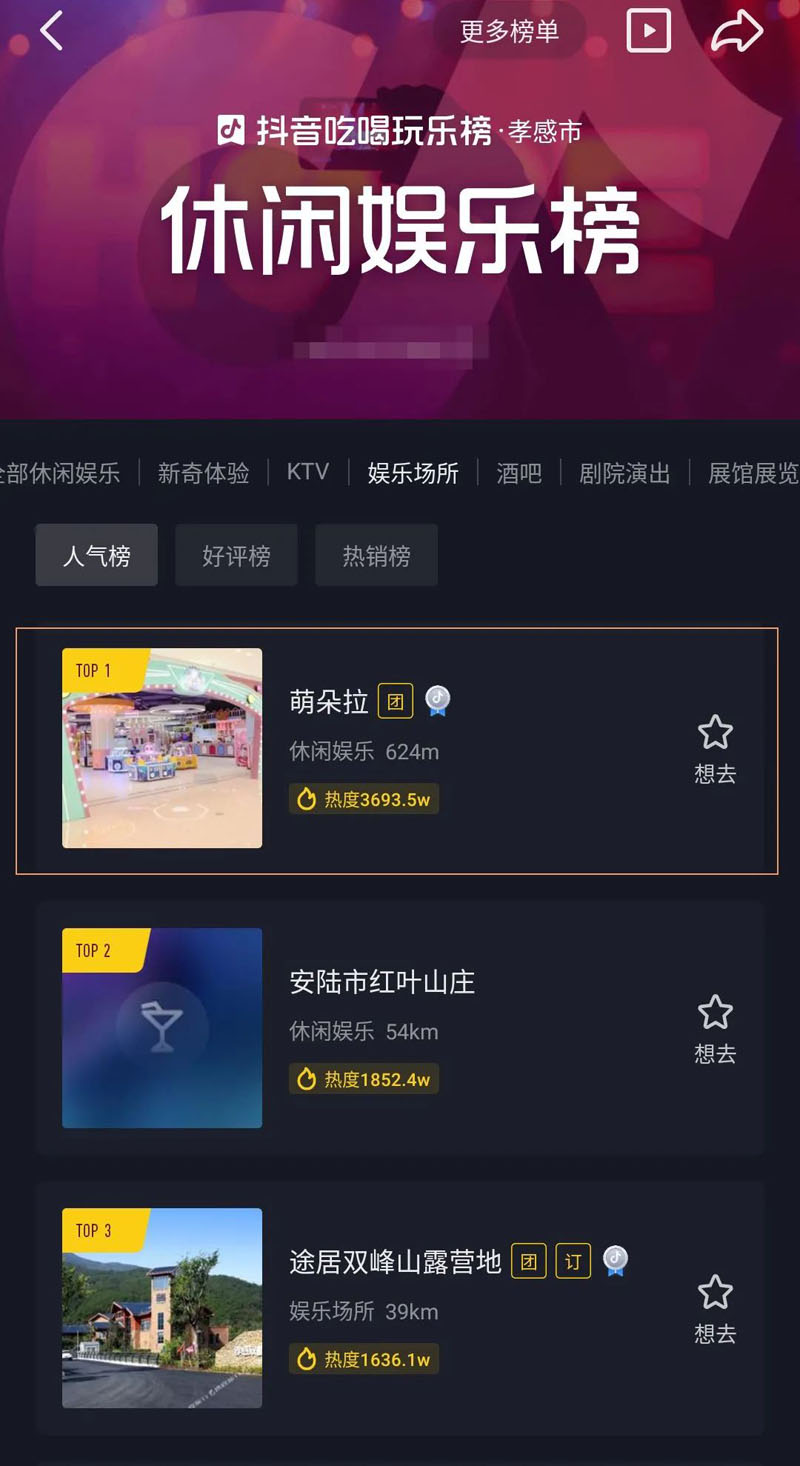Go back using the top-left arrow

[51, 31]
